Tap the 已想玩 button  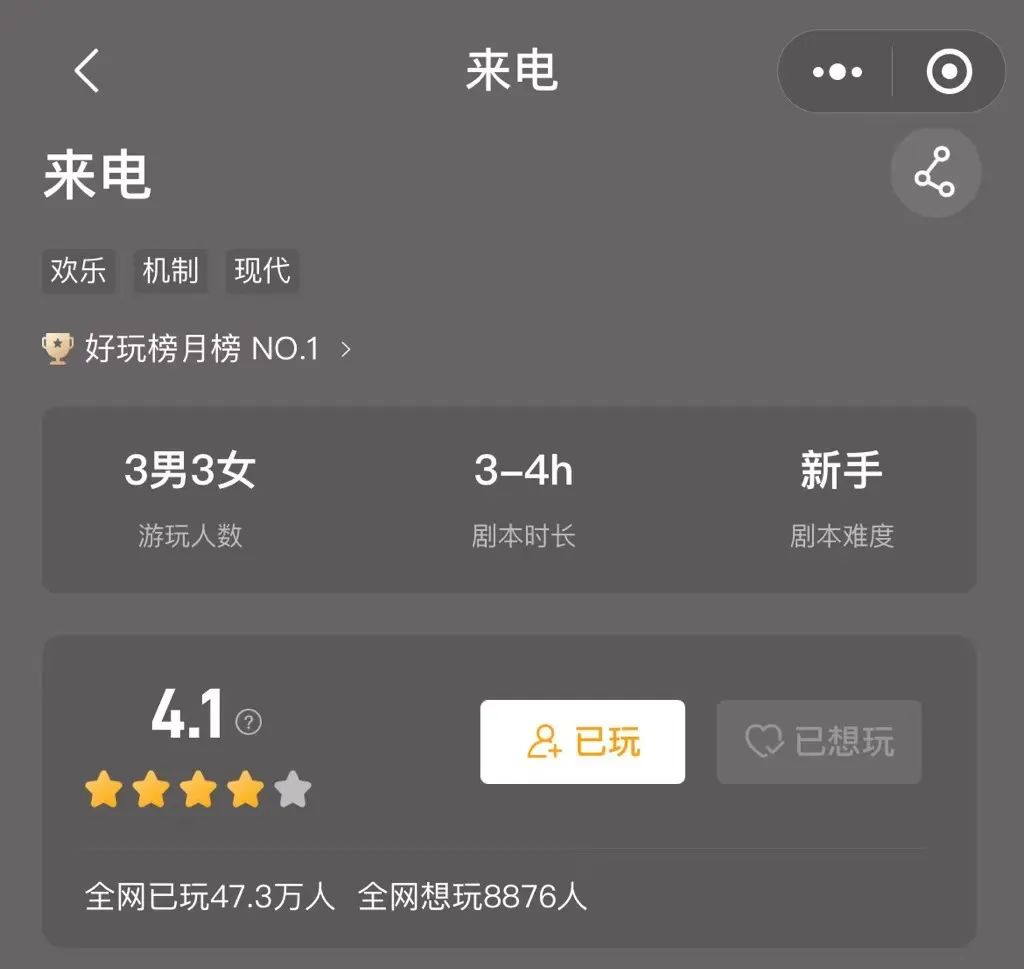coord(819,742)
